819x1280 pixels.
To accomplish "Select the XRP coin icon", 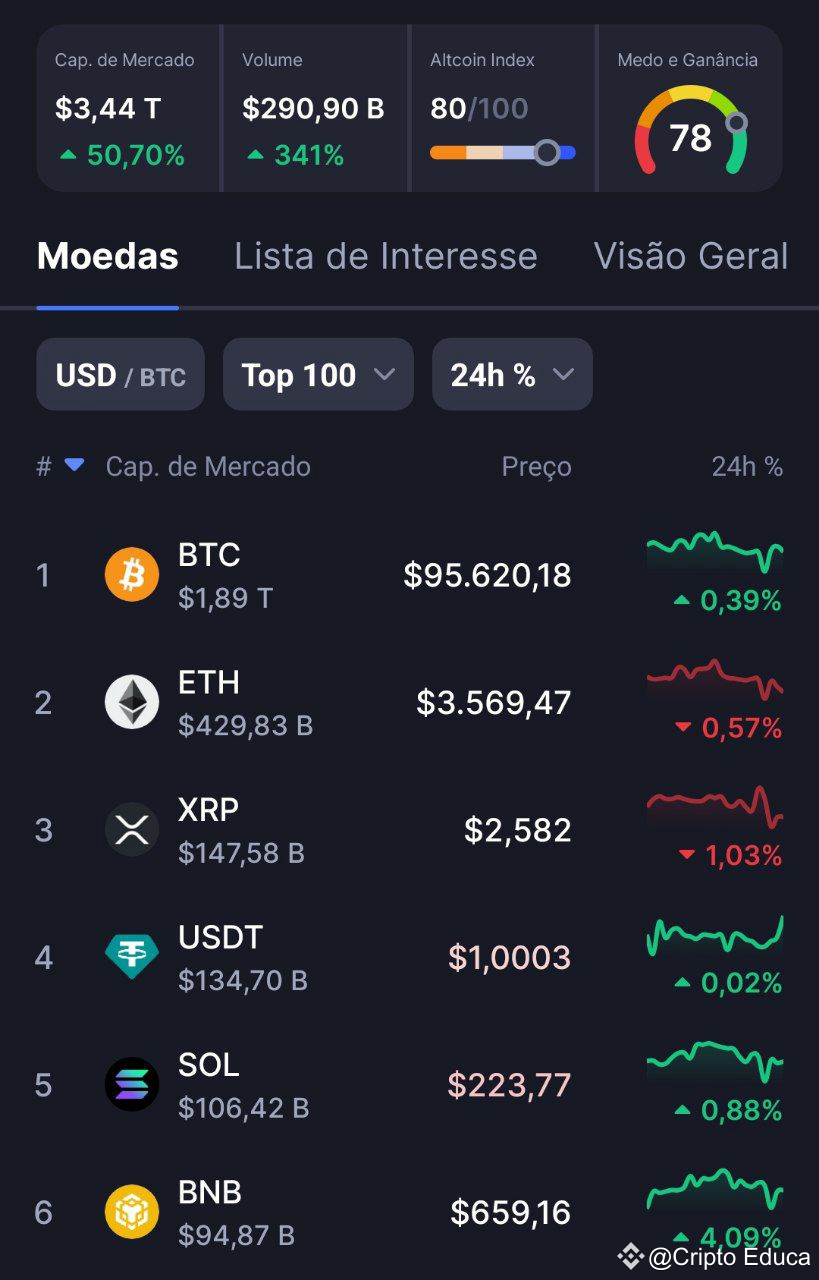I will [131, 829].
